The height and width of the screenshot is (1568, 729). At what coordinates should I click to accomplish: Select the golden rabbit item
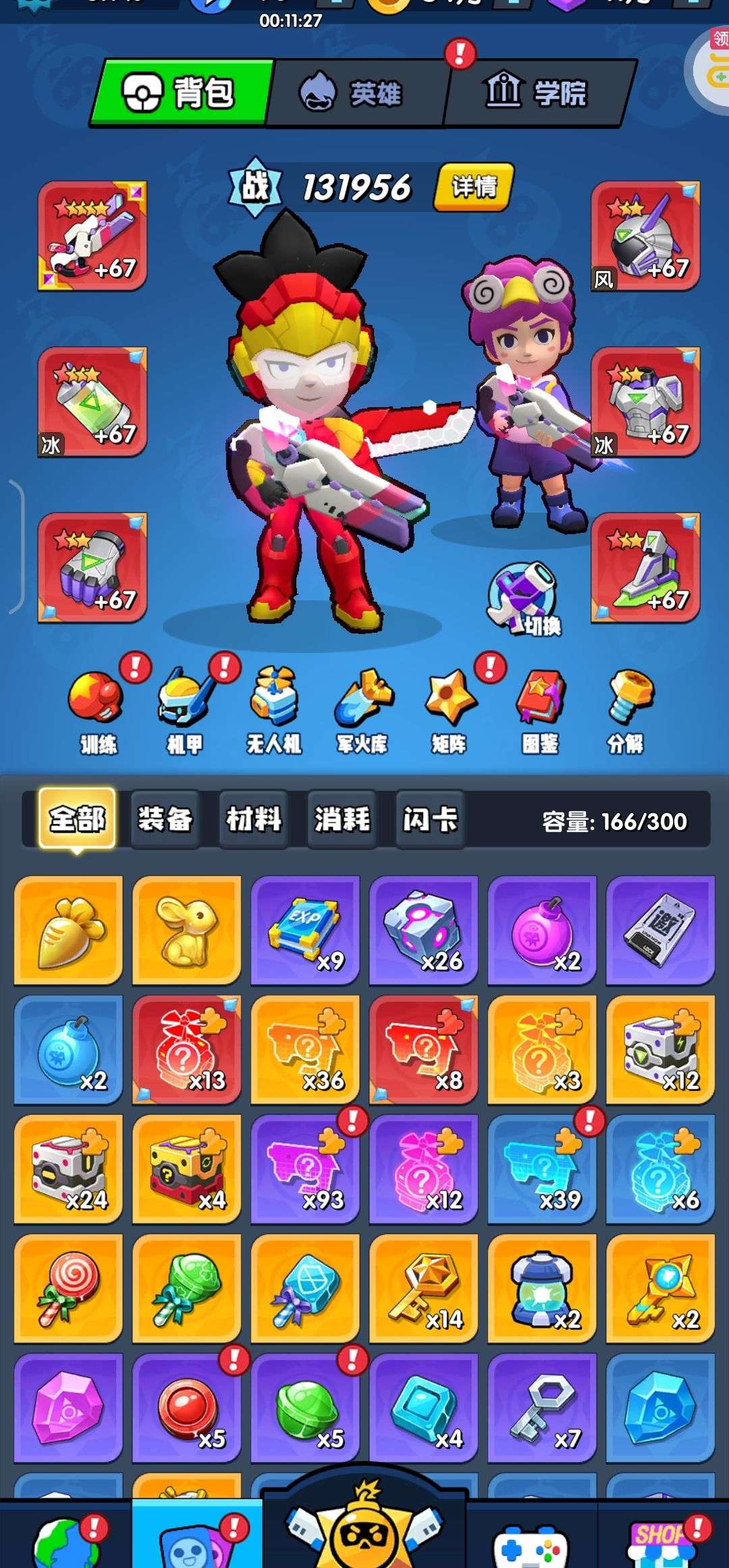click(187, 930)
